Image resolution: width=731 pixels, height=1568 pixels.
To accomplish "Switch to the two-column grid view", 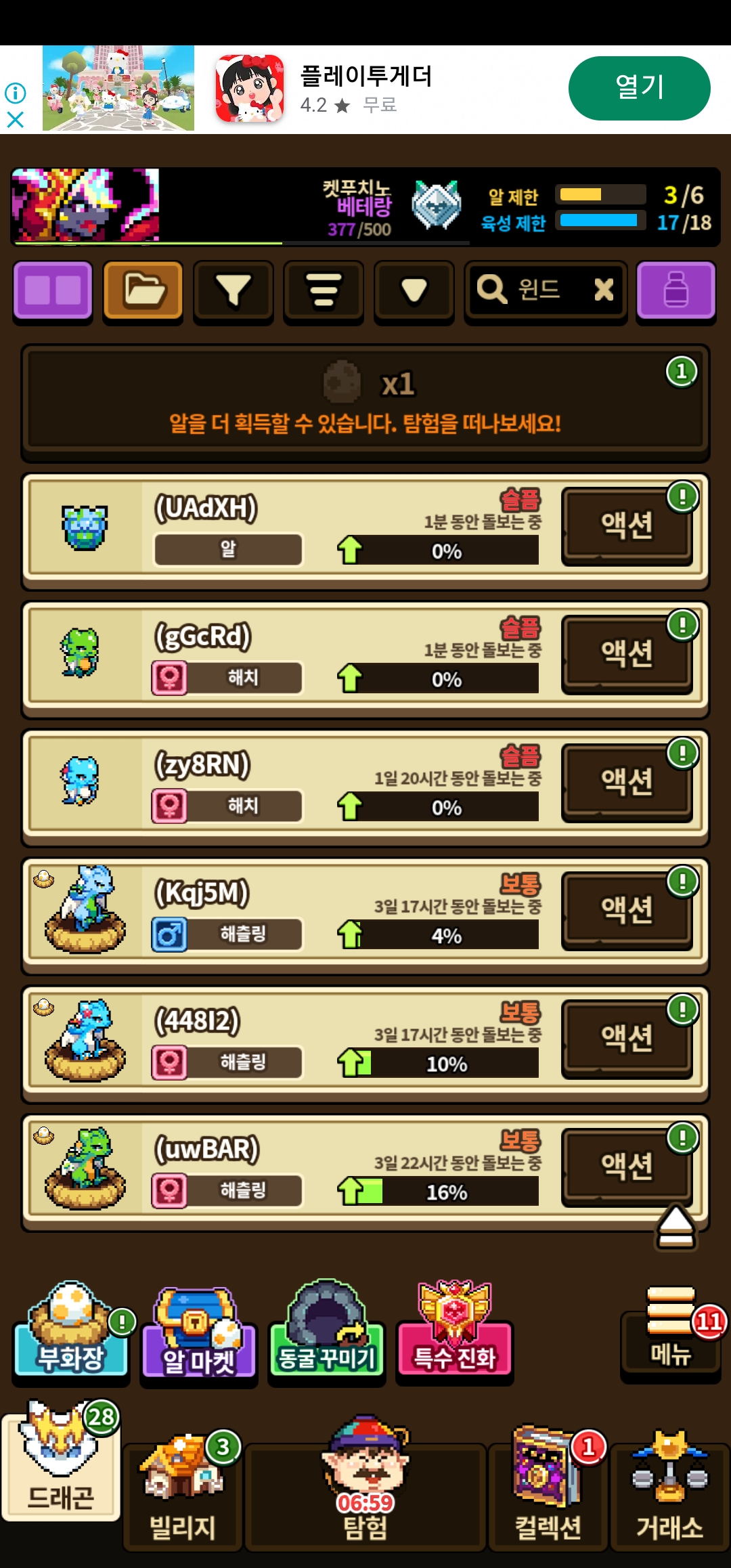I will pyautogui.click(x=53, y=290).
